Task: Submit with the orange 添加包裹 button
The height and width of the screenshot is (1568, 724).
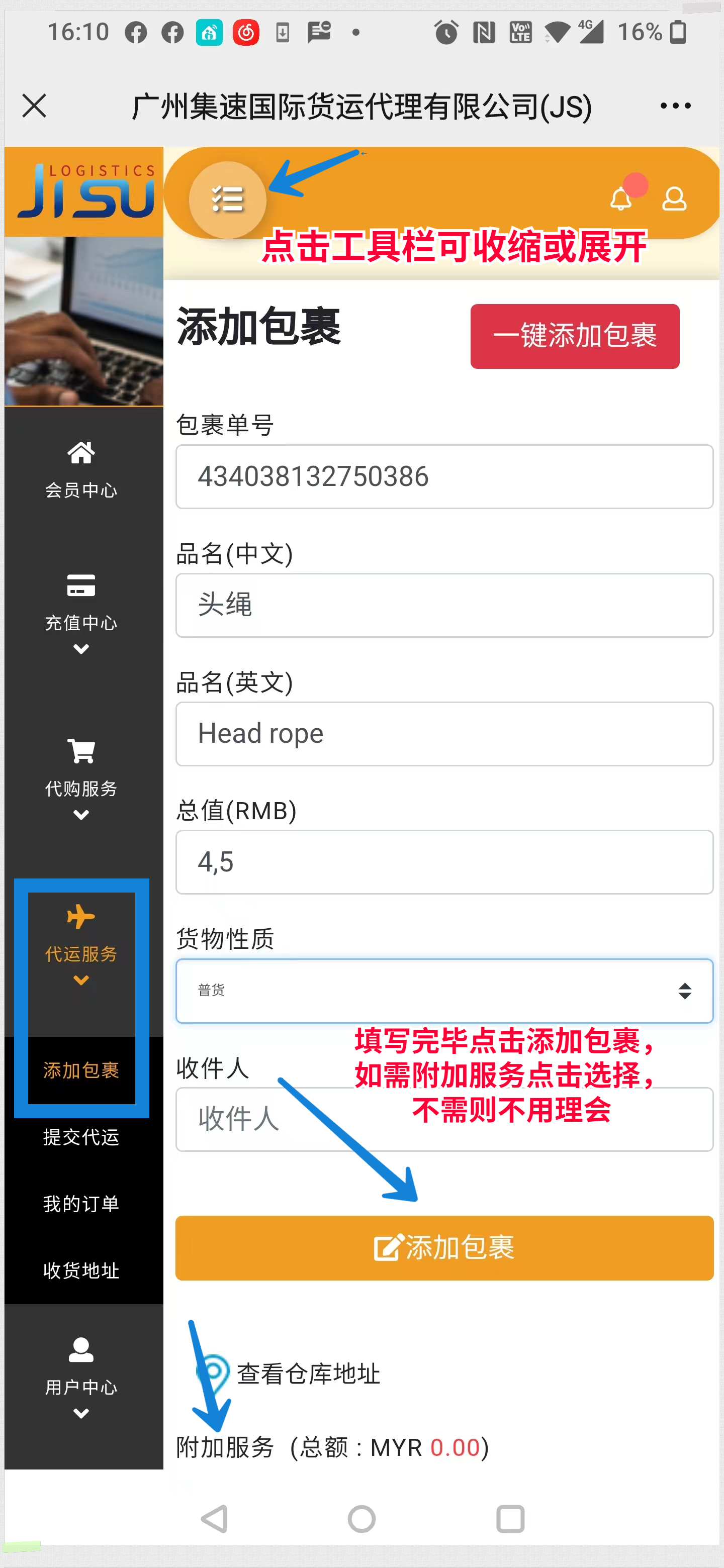Action: pos(444,1248)
